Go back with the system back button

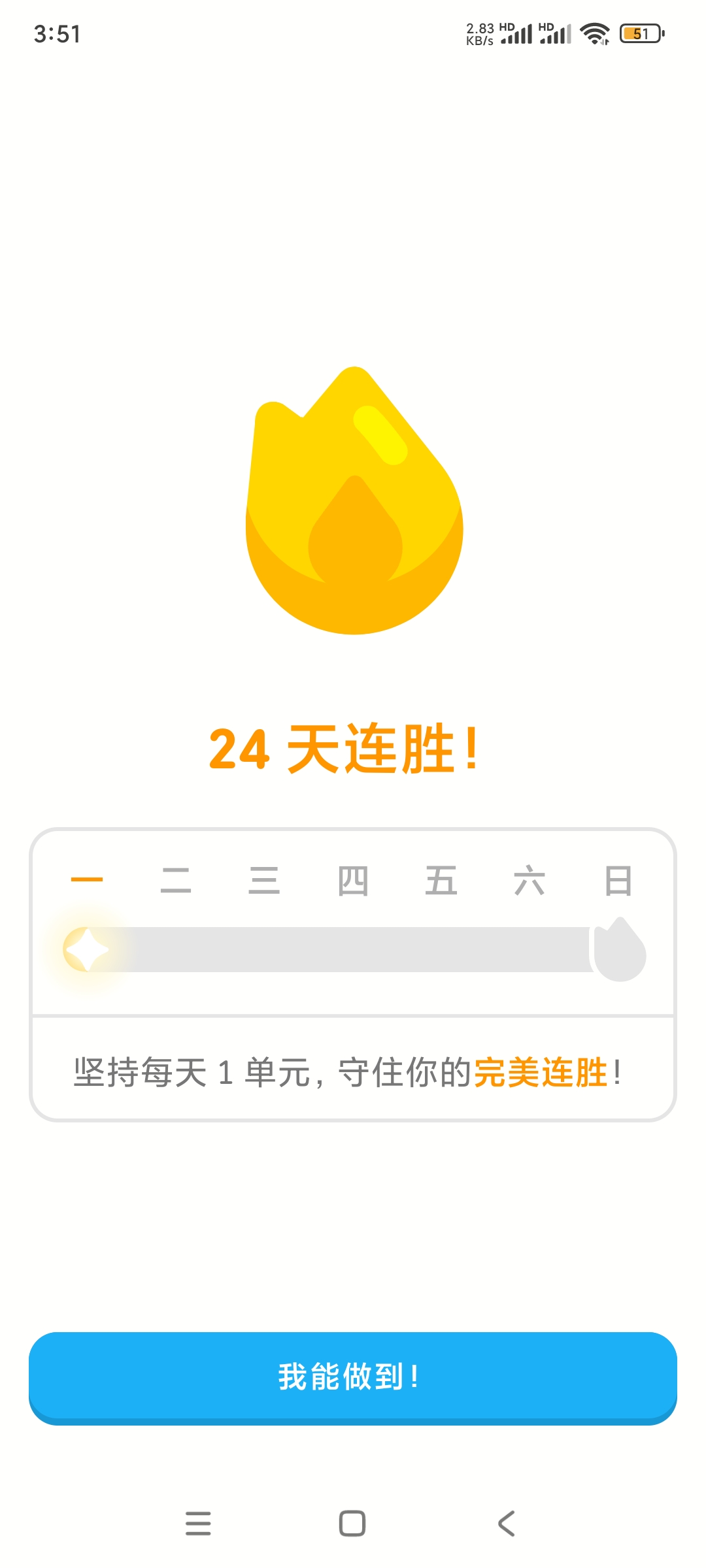(507, 1524)
